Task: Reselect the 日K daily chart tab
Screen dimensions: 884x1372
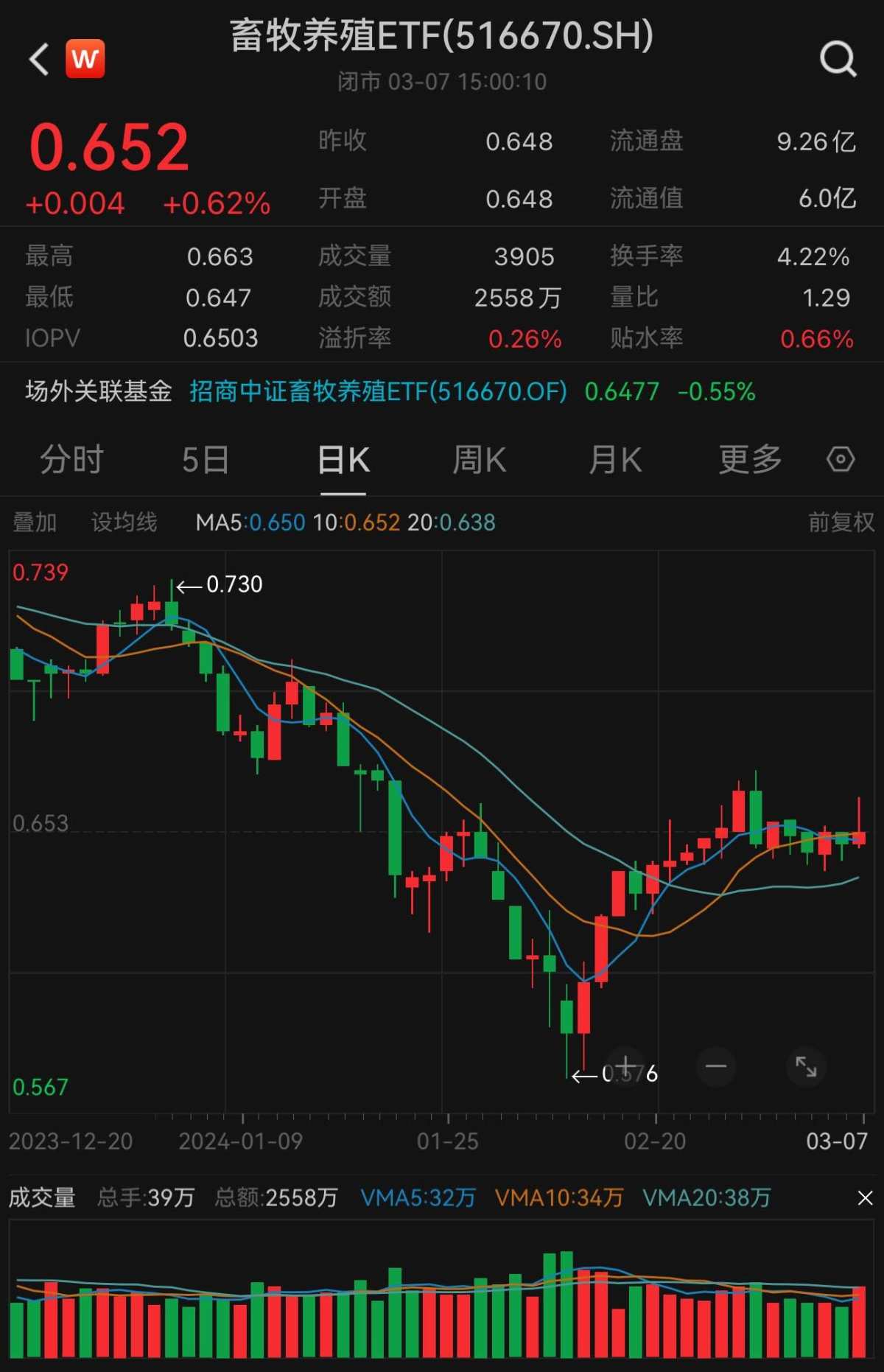Action: 343,458
